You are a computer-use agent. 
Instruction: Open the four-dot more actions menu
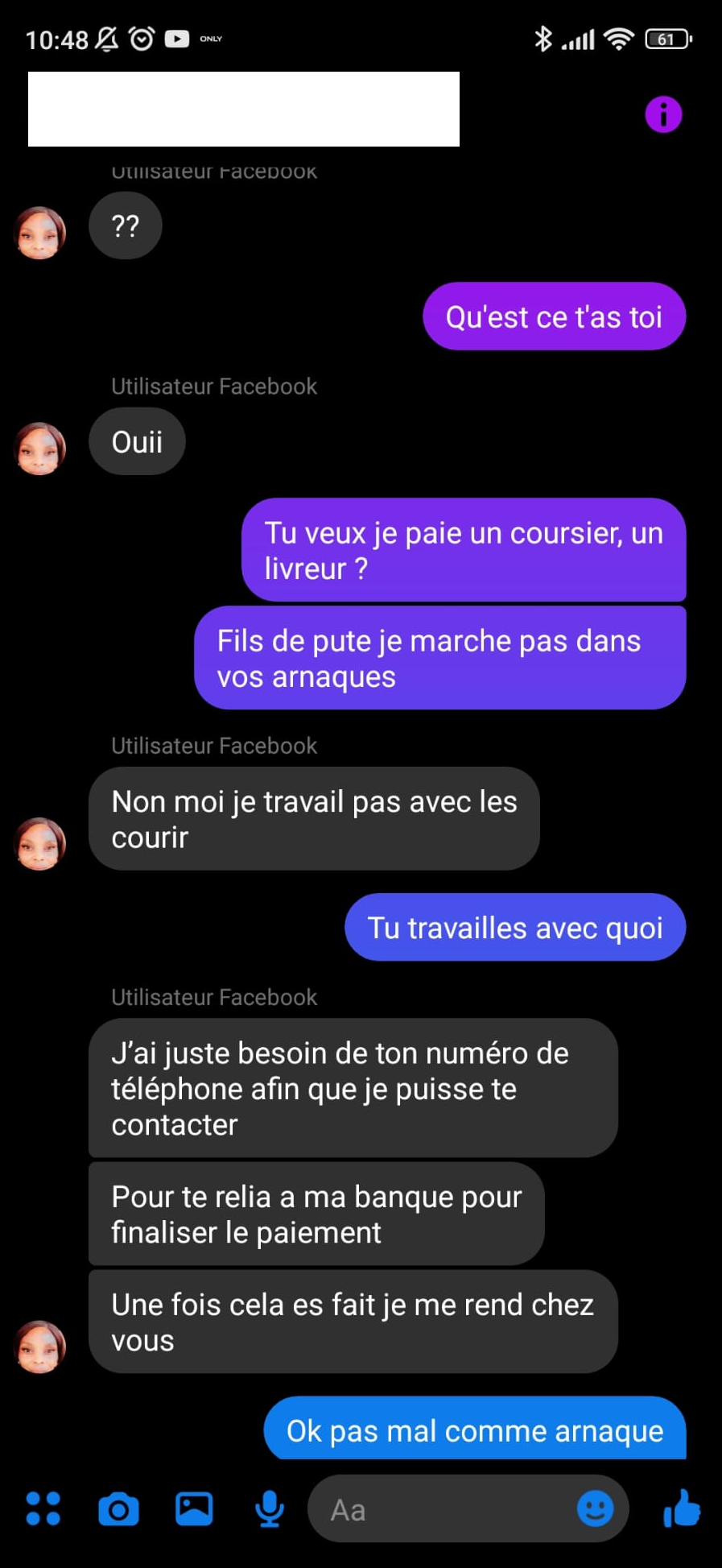43,1508
